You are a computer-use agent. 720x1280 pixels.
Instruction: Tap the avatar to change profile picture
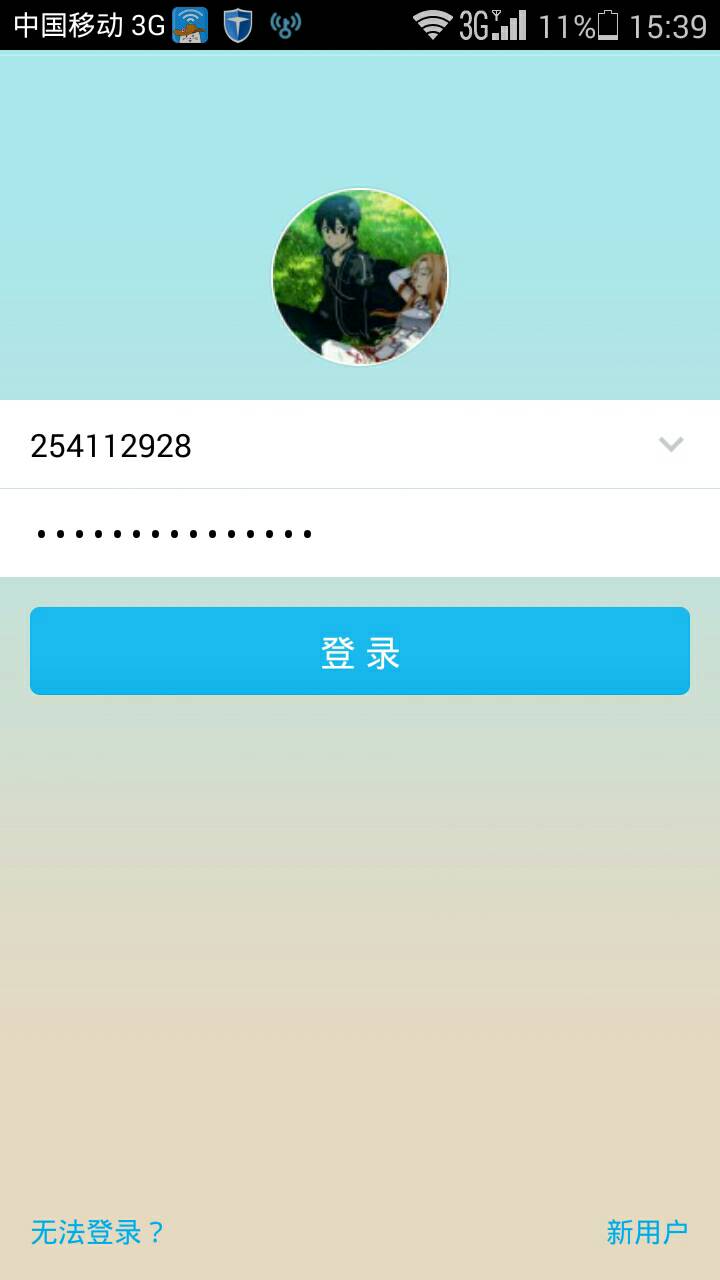click(359, 277)
